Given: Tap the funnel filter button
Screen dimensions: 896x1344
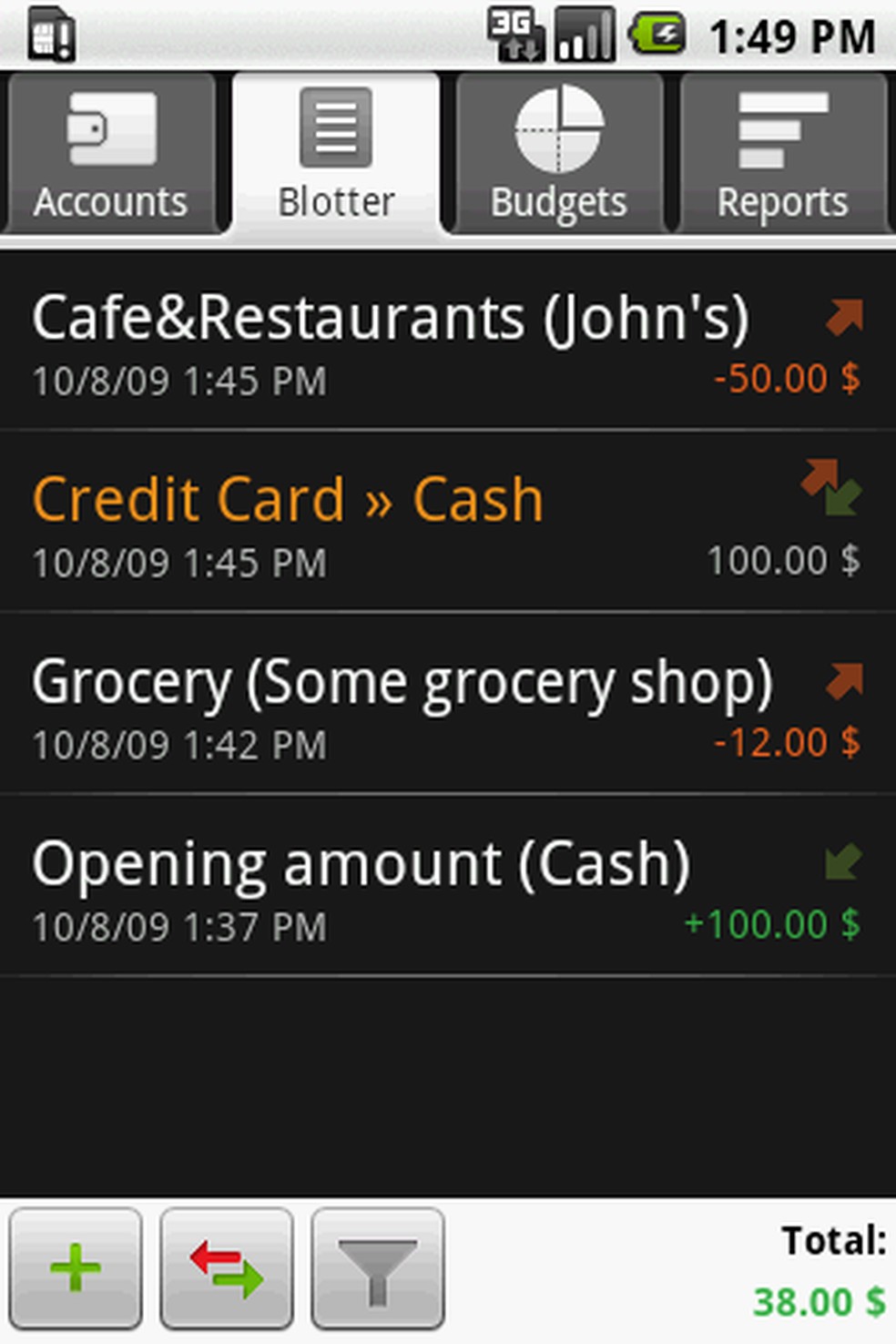Looking at the screenshot, I should (x=378, y=1268).
